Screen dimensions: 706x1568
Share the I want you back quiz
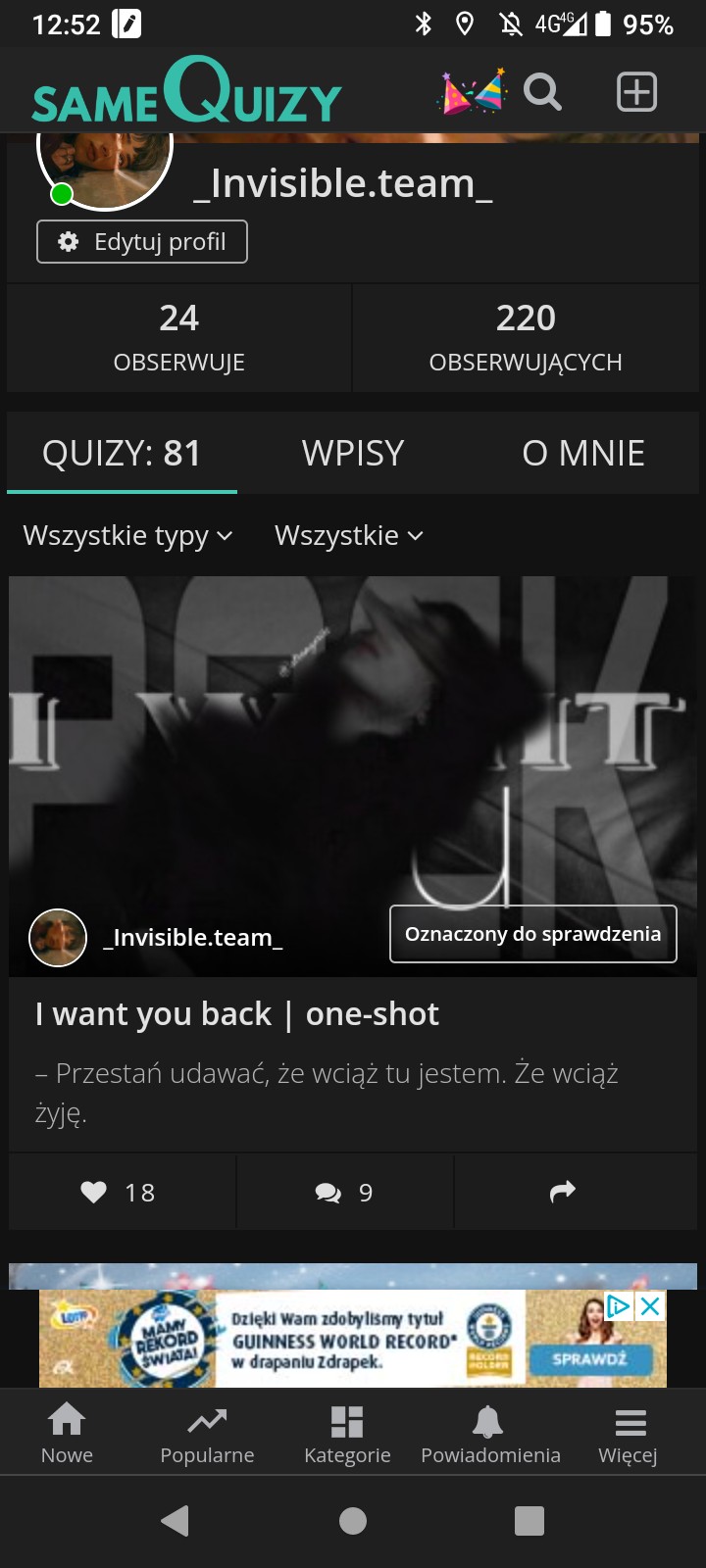point(563,1192)
